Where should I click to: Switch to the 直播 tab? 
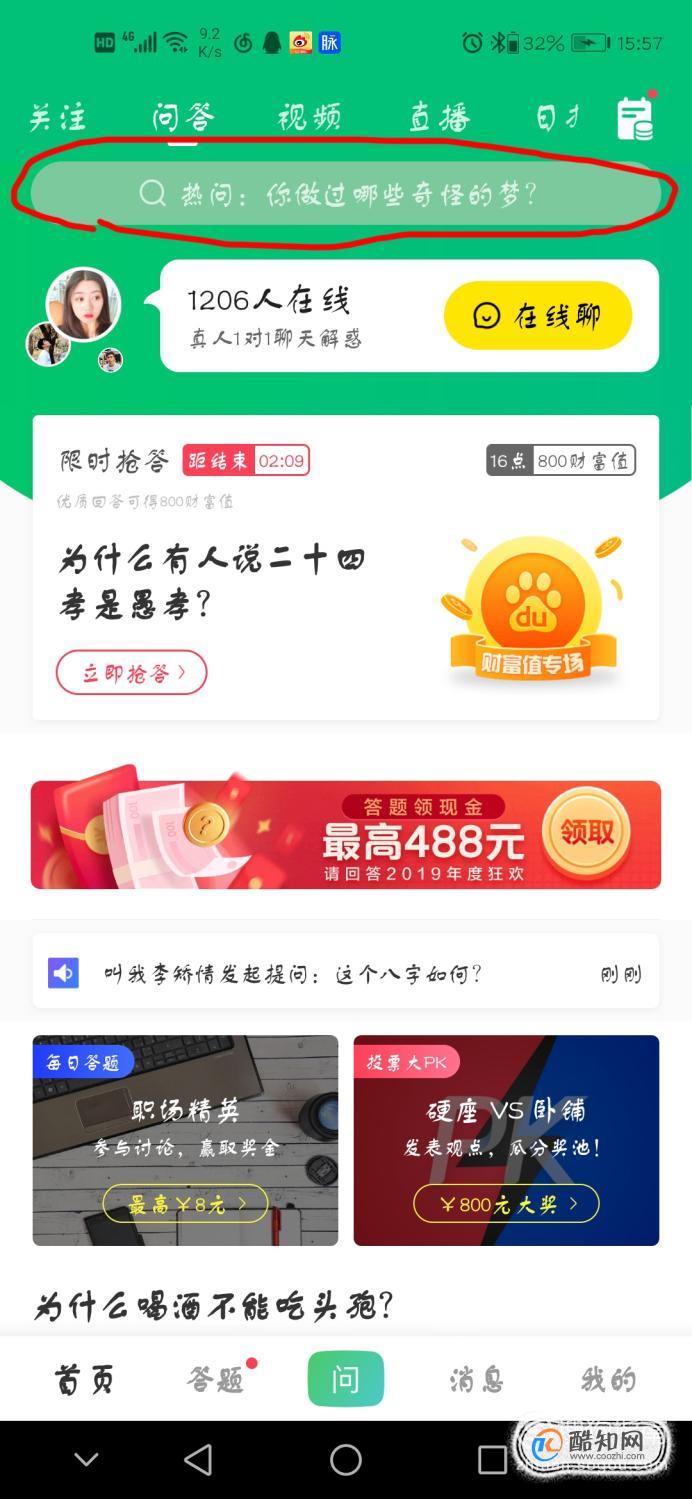pos(439,118)
